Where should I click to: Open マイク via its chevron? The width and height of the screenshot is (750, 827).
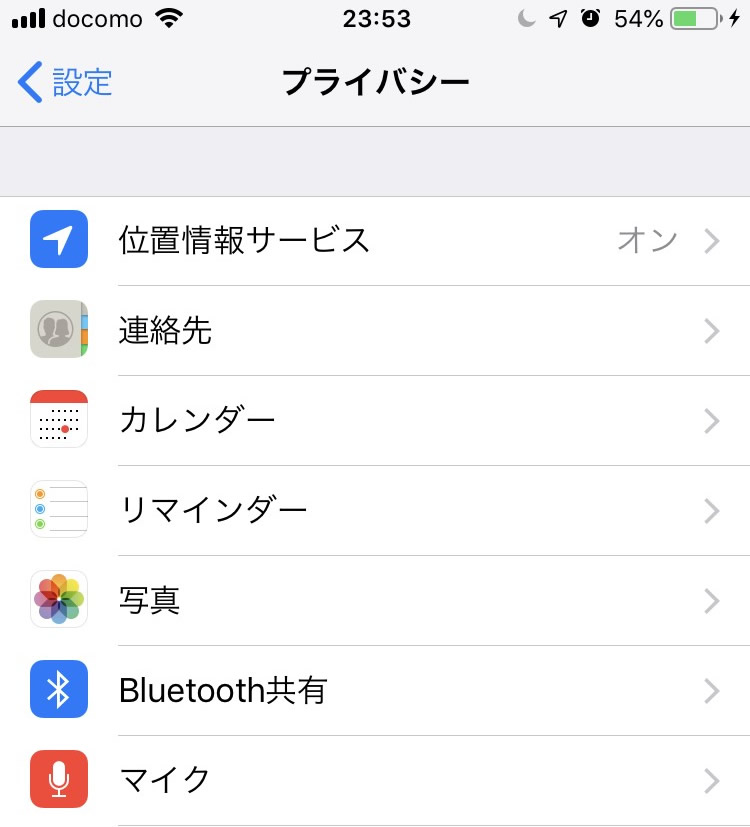711,780
